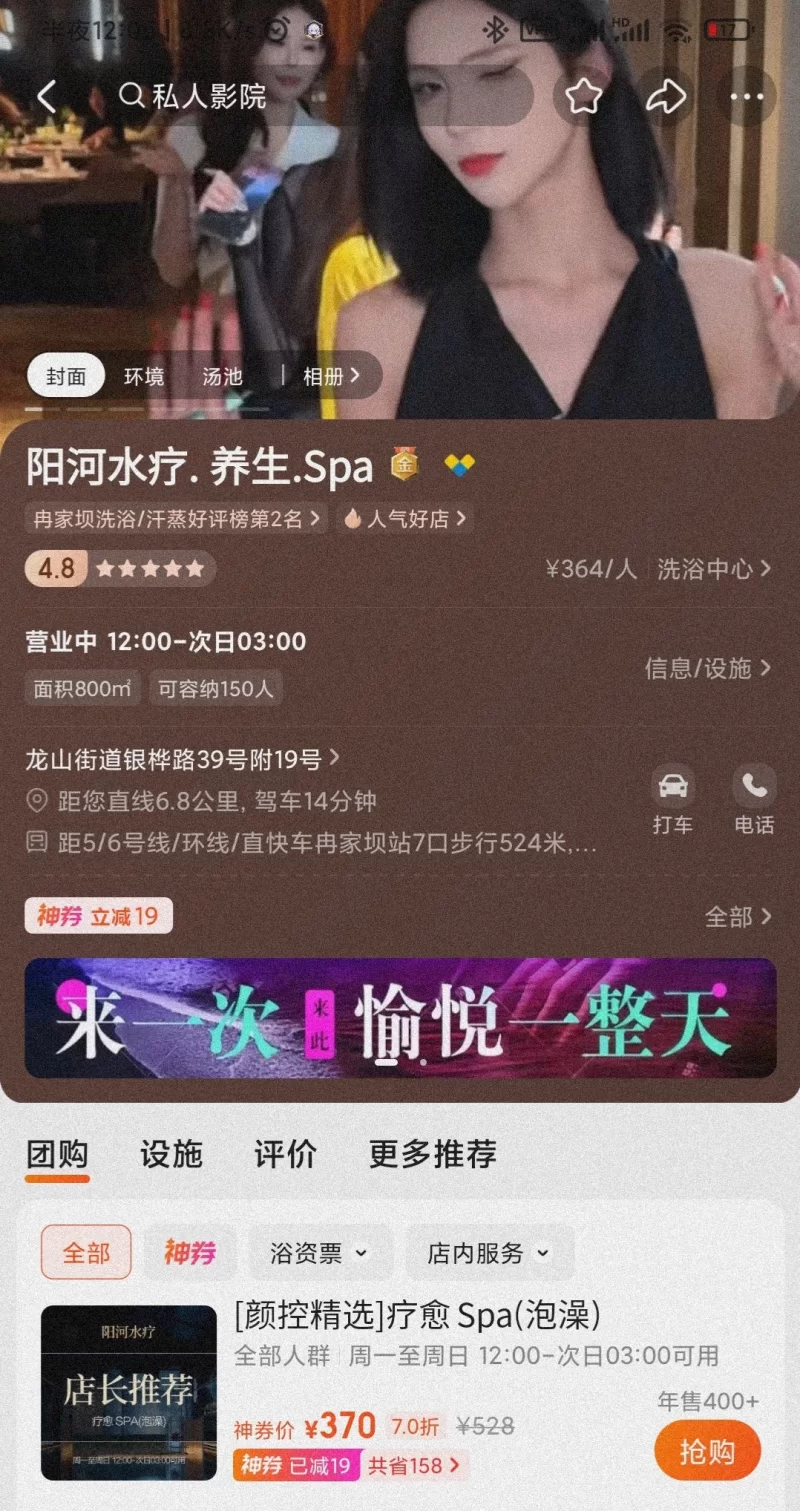Image resolution: width=800 pixels, height=1511 pixels.
Task: View 全部 coupons next to 神券
Action: (738, 916)
